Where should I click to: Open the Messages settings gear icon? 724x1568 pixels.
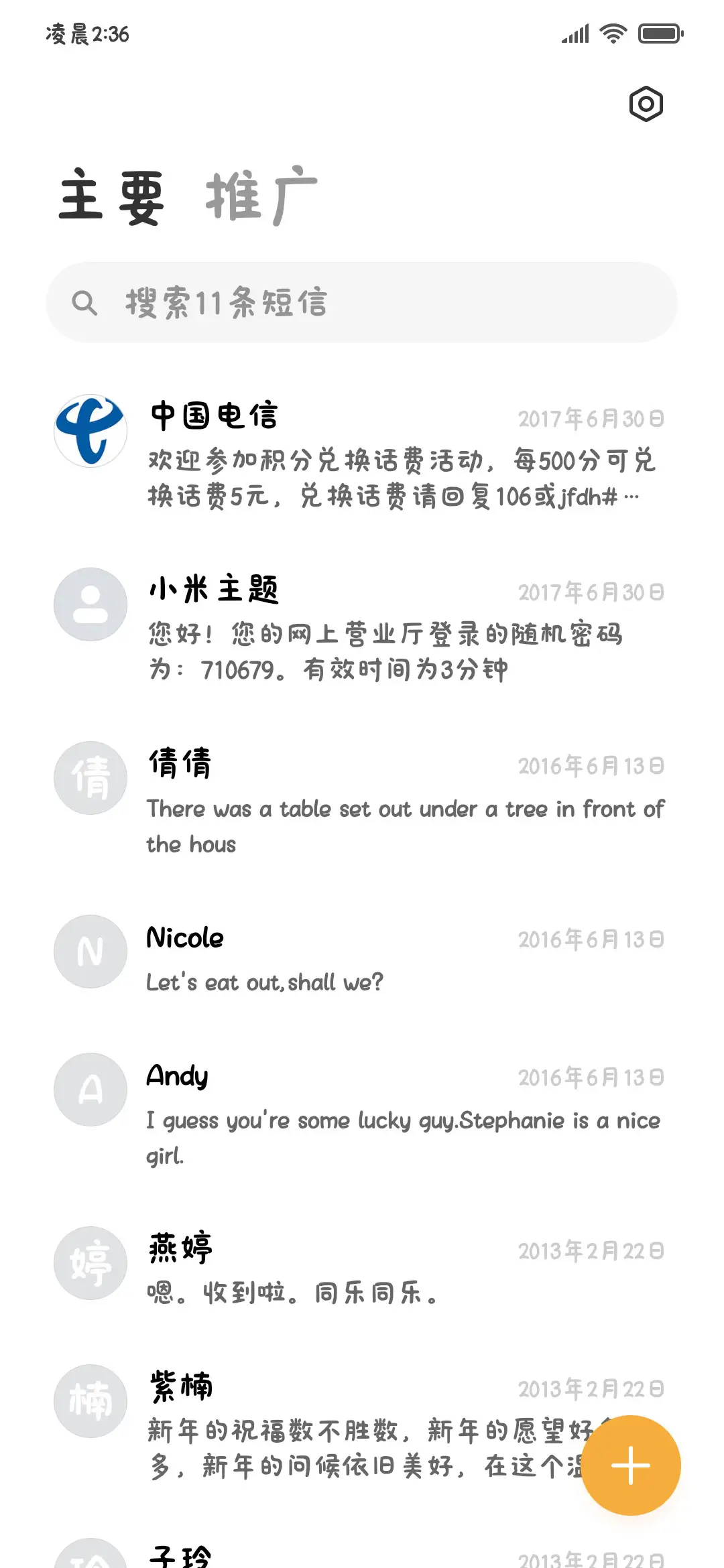click(x=646, y=104)
